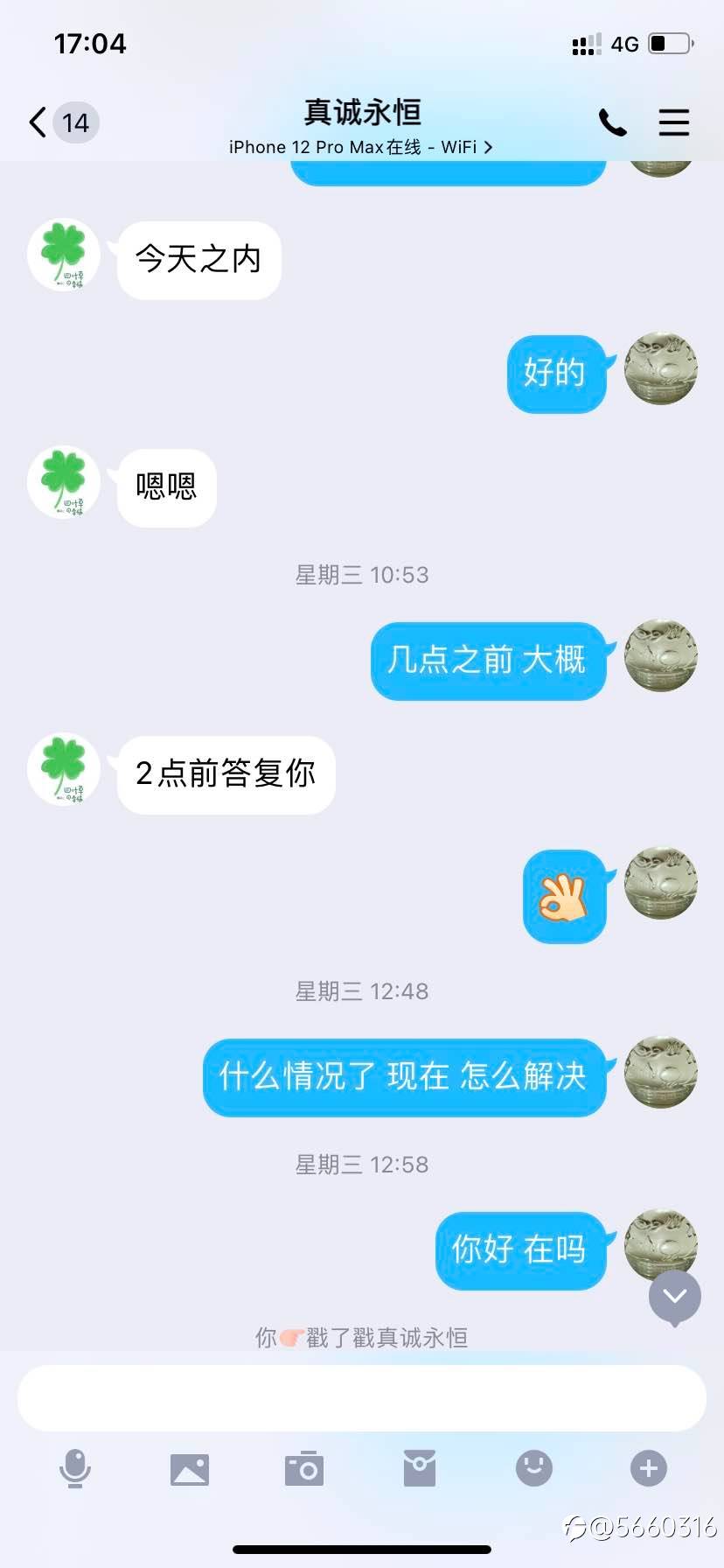The image size is (724, 1568).
Task: Start a voice call with 真诚永恒
Action: [x=612, y=122]
